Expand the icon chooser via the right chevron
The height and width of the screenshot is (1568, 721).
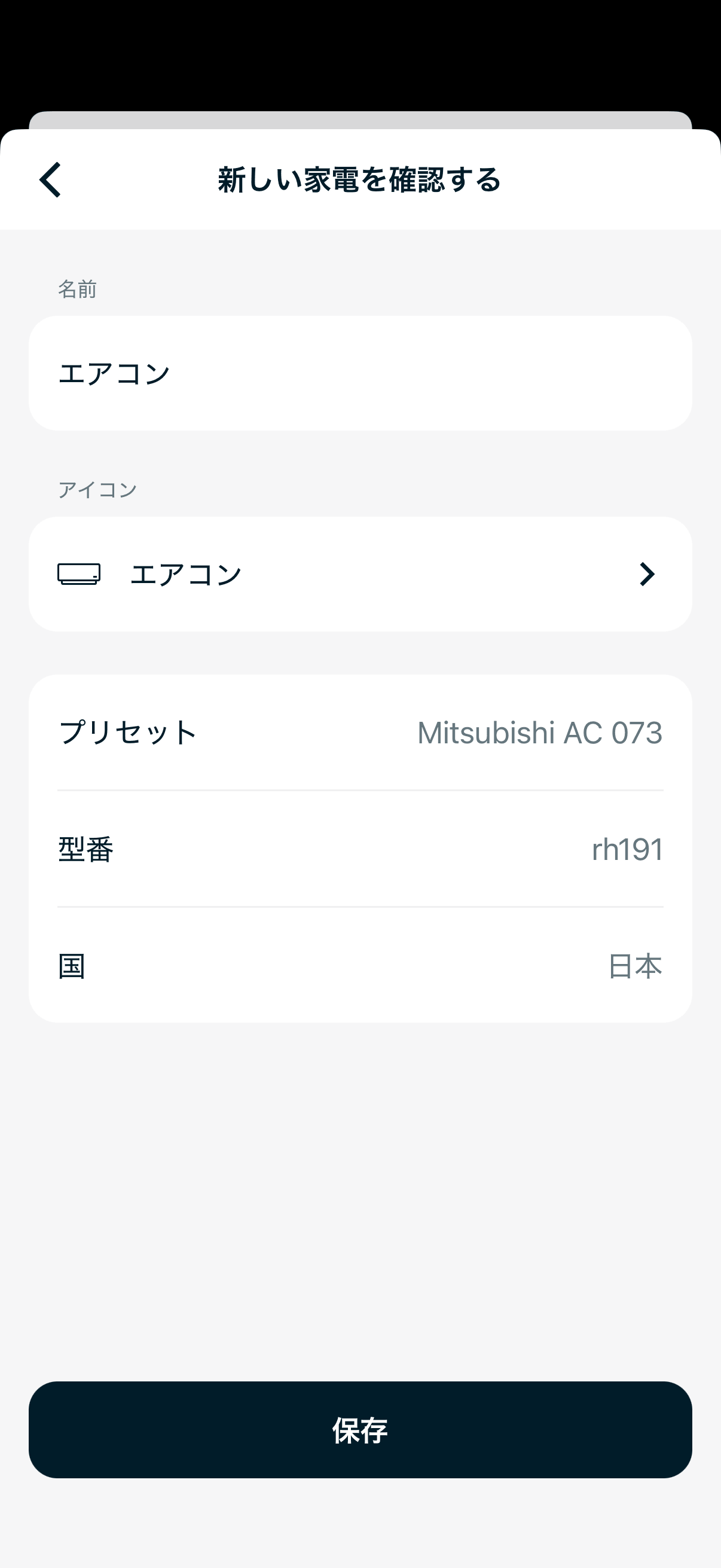647,572
